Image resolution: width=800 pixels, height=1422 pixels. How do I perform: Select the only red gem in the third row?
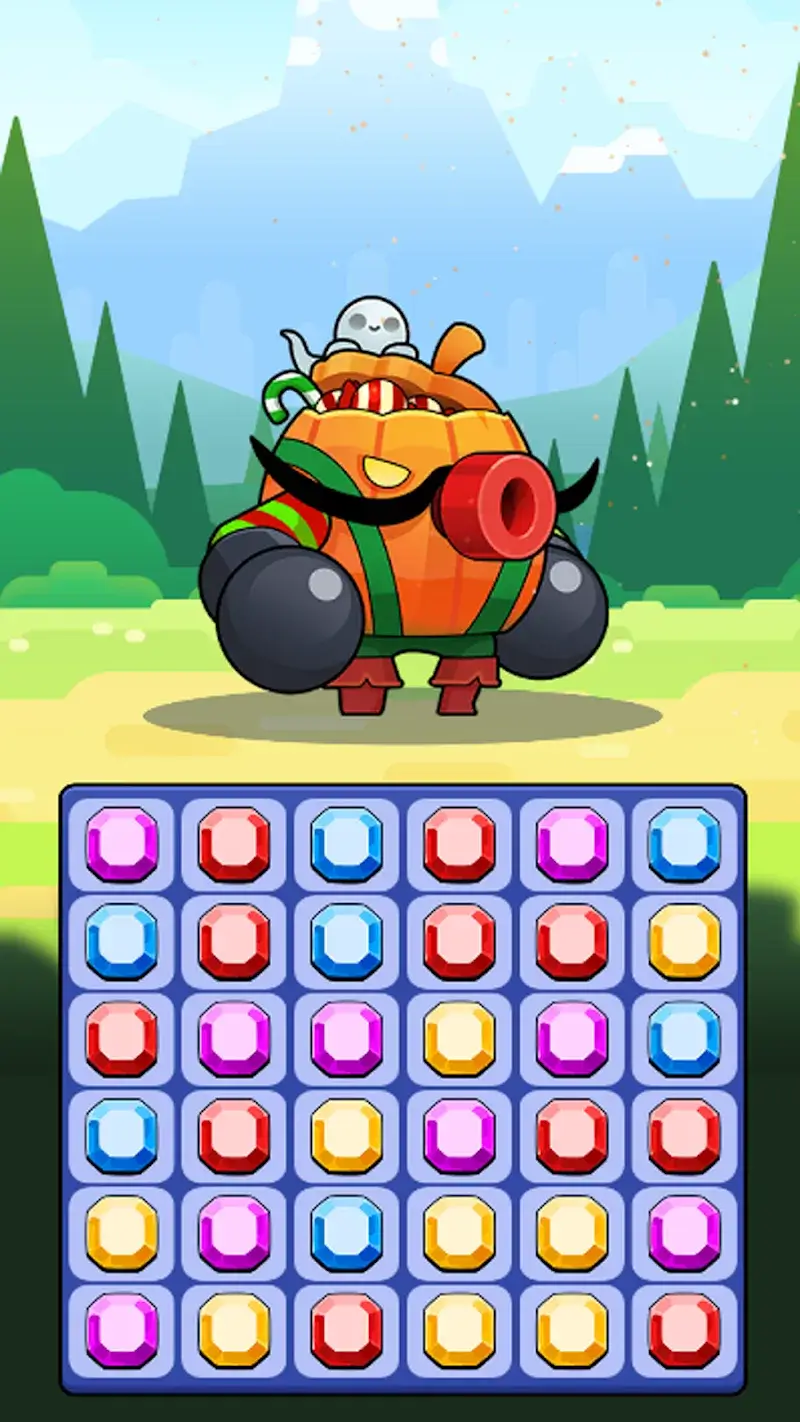[122, 1038]
